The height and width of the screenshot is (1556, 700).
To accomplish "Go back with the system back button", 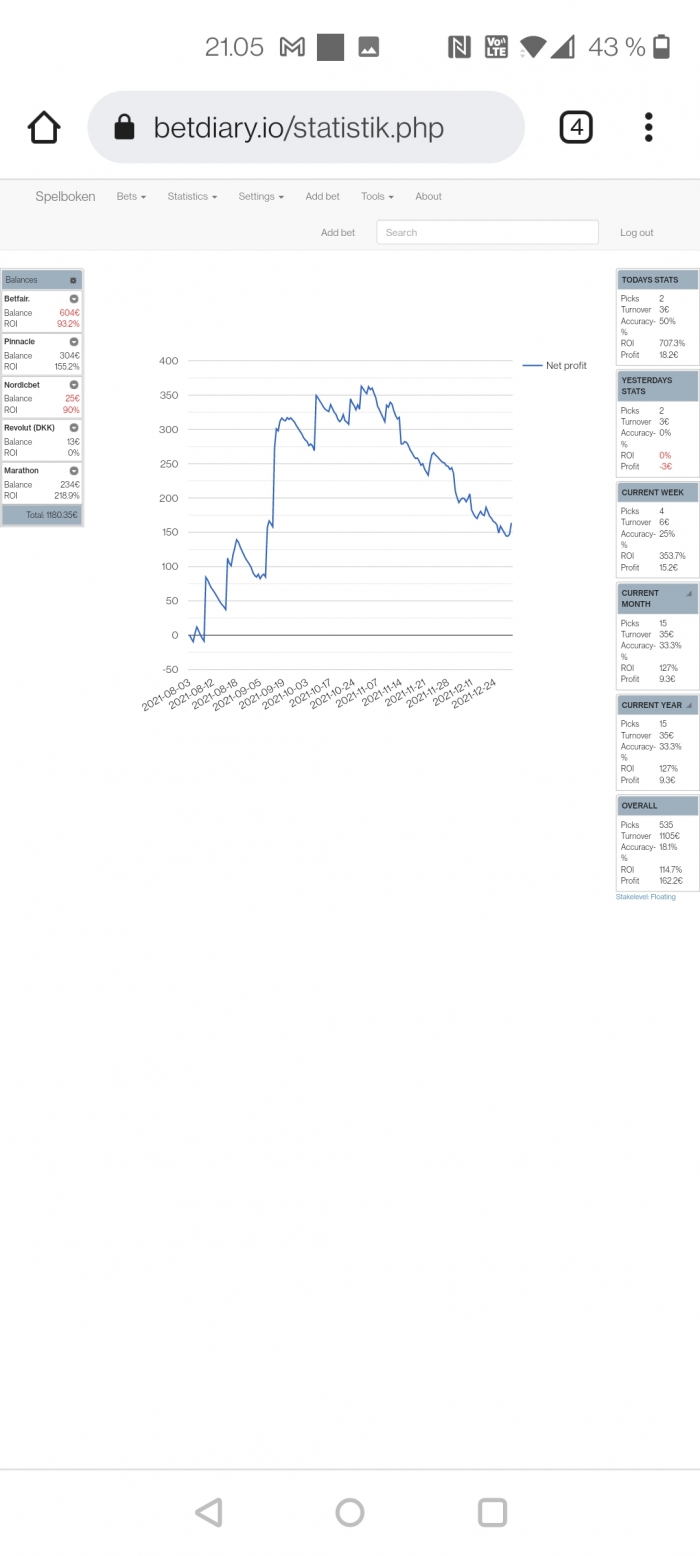I will point(208,1512).
